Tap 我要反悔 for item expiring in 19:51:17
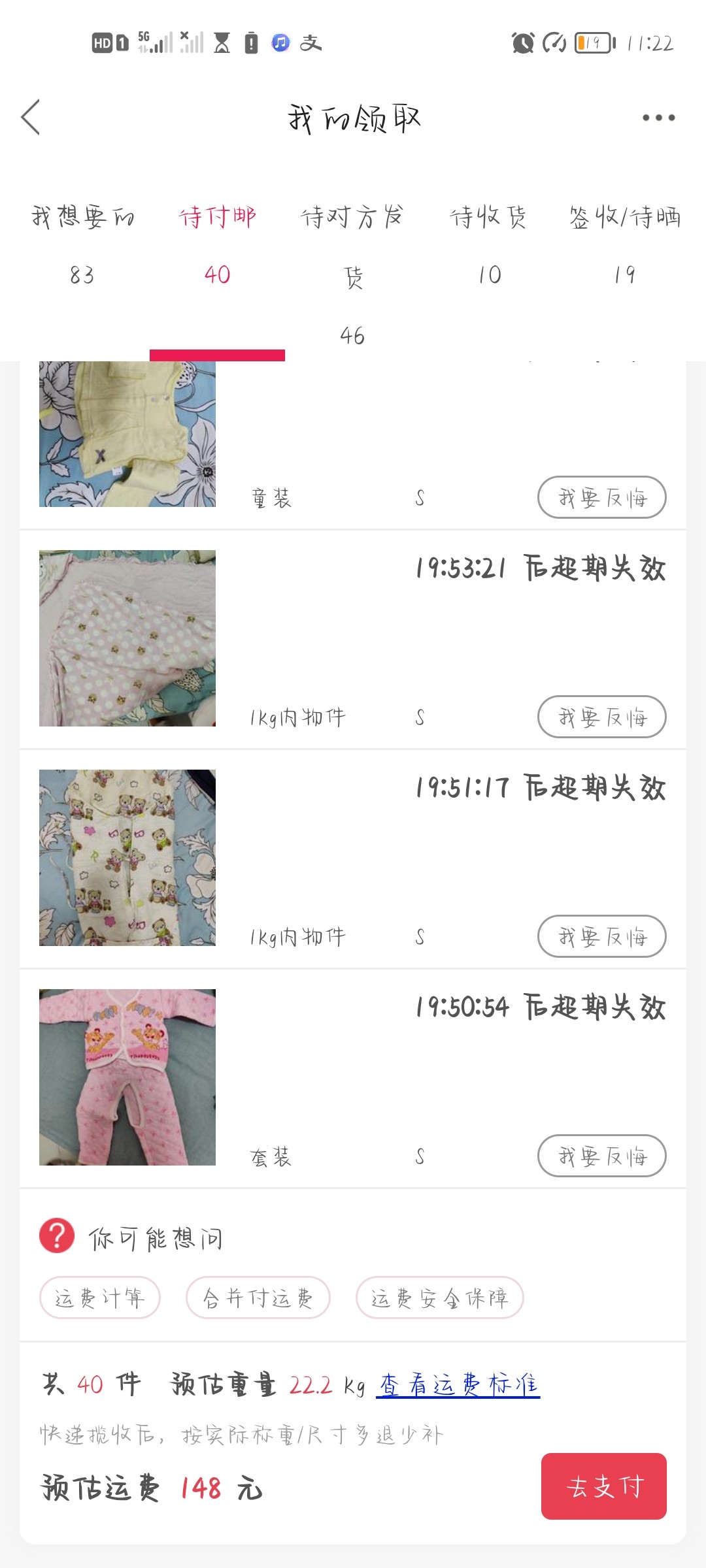This screenshot has width=706, height=1568. tap(601, 937)
